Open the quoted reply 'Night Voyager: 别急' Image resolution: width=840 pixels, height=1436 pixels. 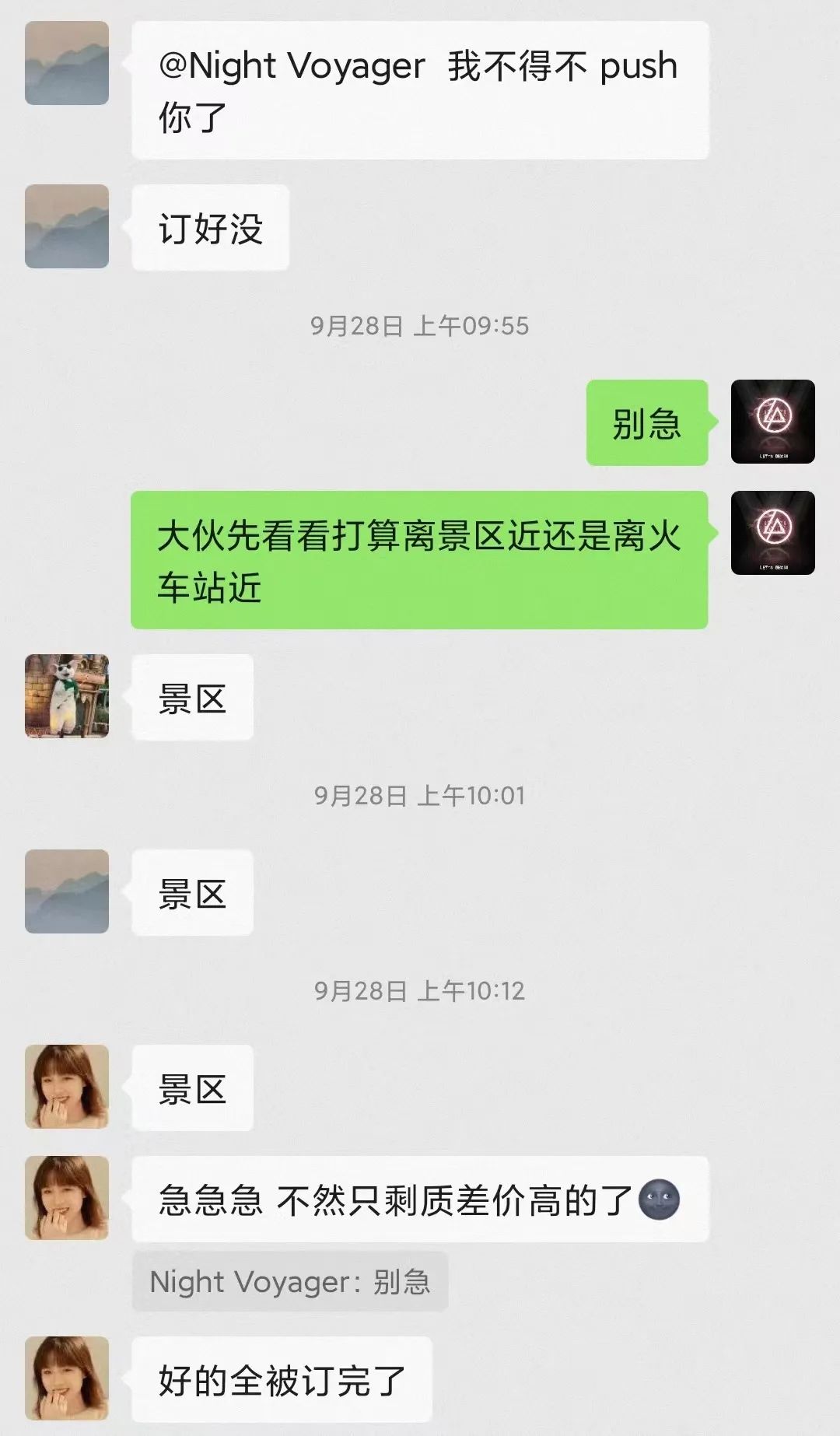click(289, 1281)
